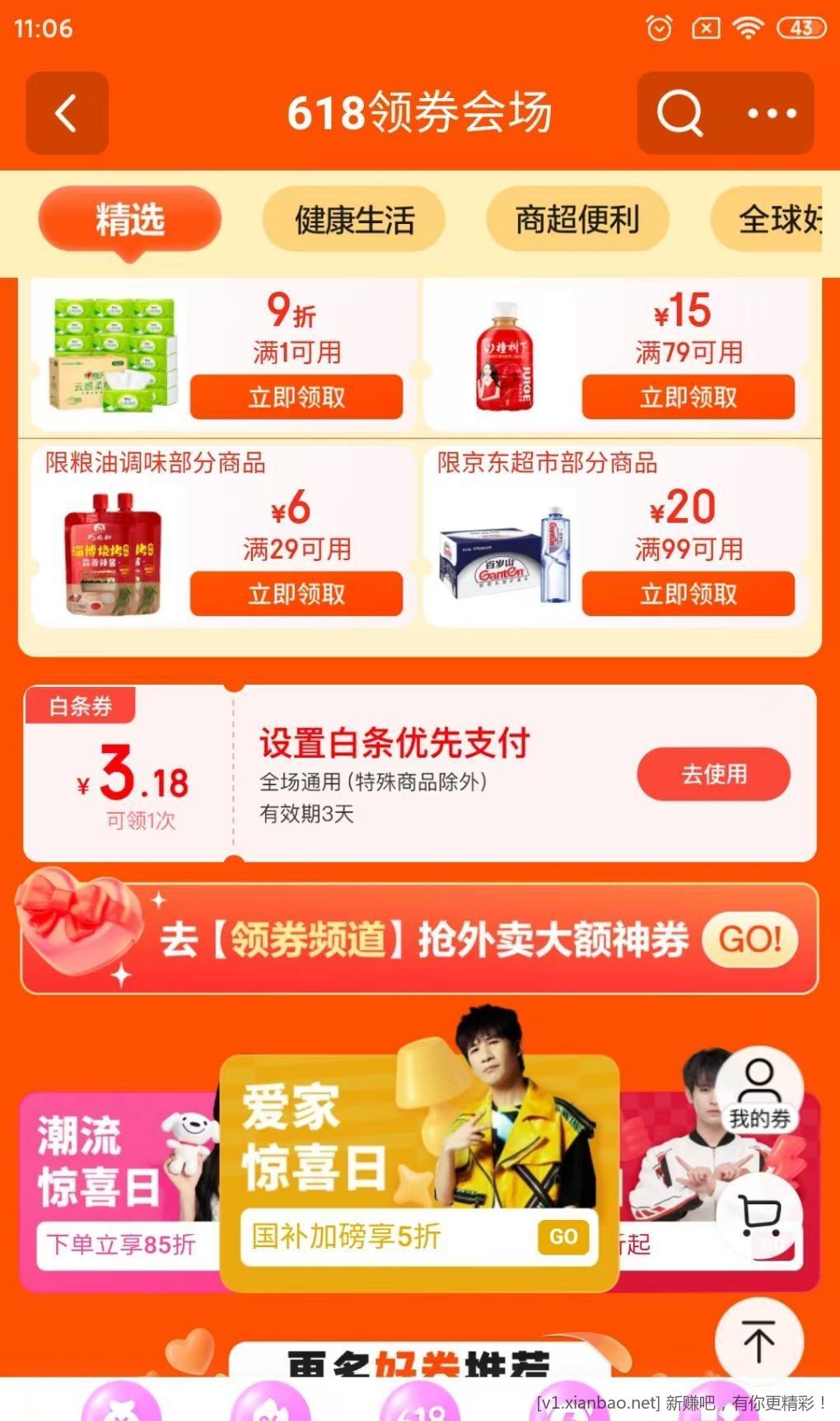Claim the 9折 满1可用 tissue coupon
The height and width of the screenshot is (1421, 840).
click(296, 397)
